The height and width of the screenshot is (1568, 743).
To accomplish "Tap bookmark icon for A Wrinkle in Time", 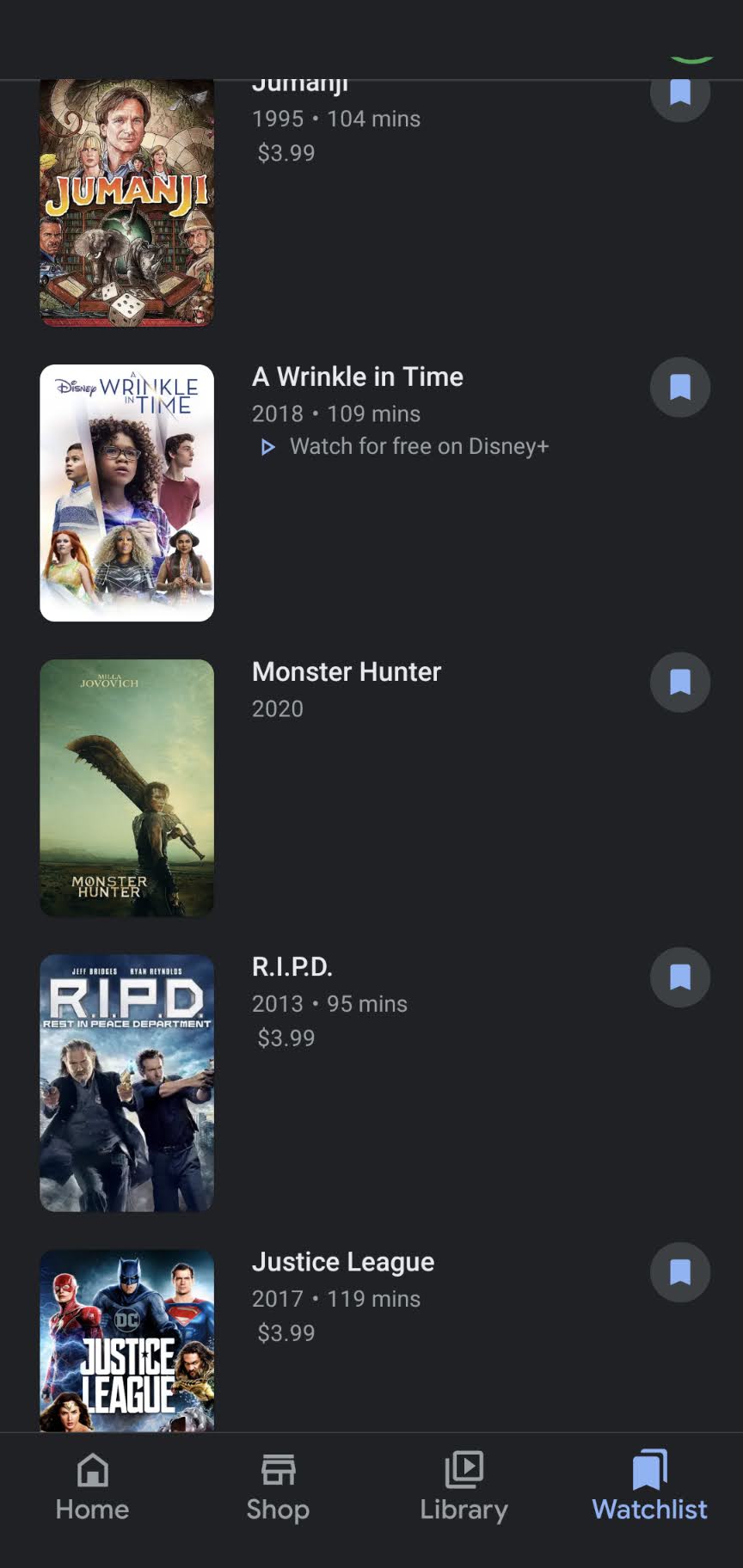I will (679, 387).
